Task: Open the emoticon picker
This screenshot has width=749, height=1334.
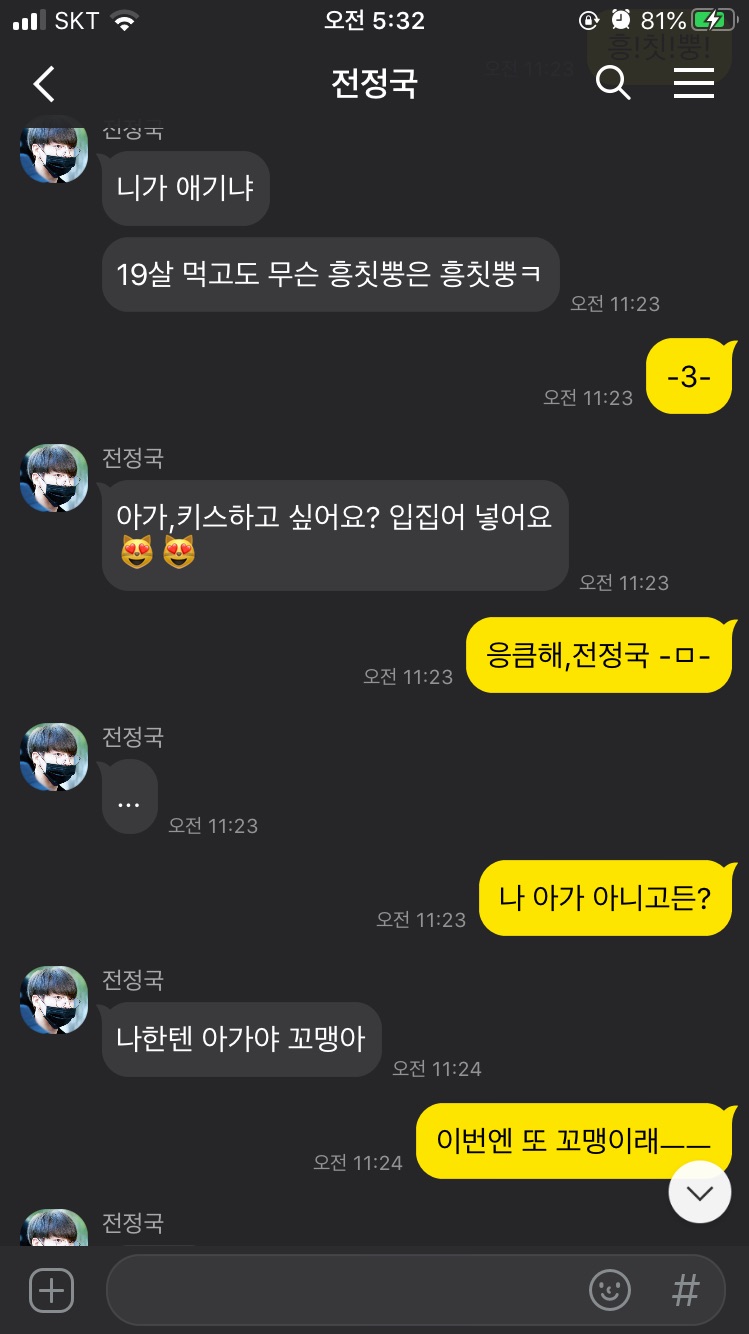Action: (x=610, y=1291)
